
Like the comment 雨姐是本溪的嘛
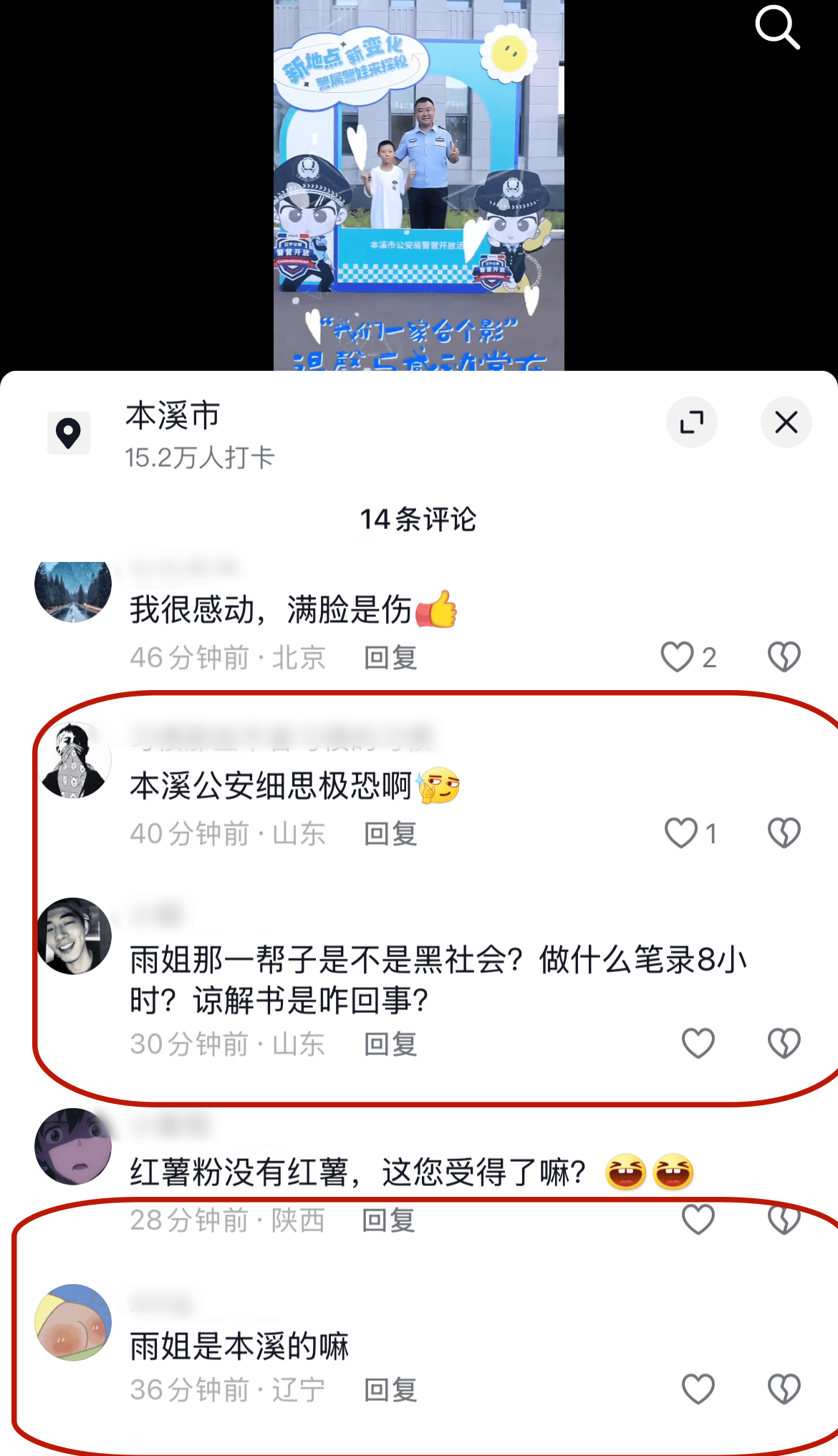[698, 1389]
